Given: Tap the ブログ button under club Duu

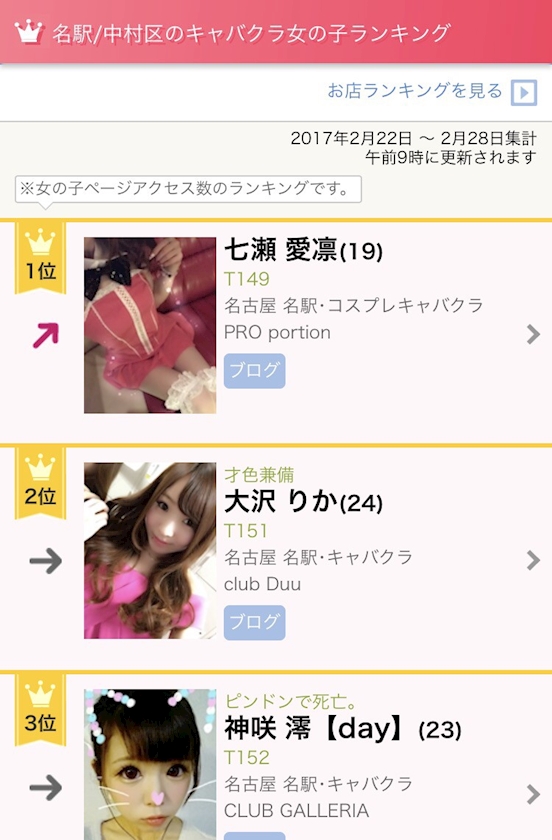Looking at the screenshot, I should point(255,622).
